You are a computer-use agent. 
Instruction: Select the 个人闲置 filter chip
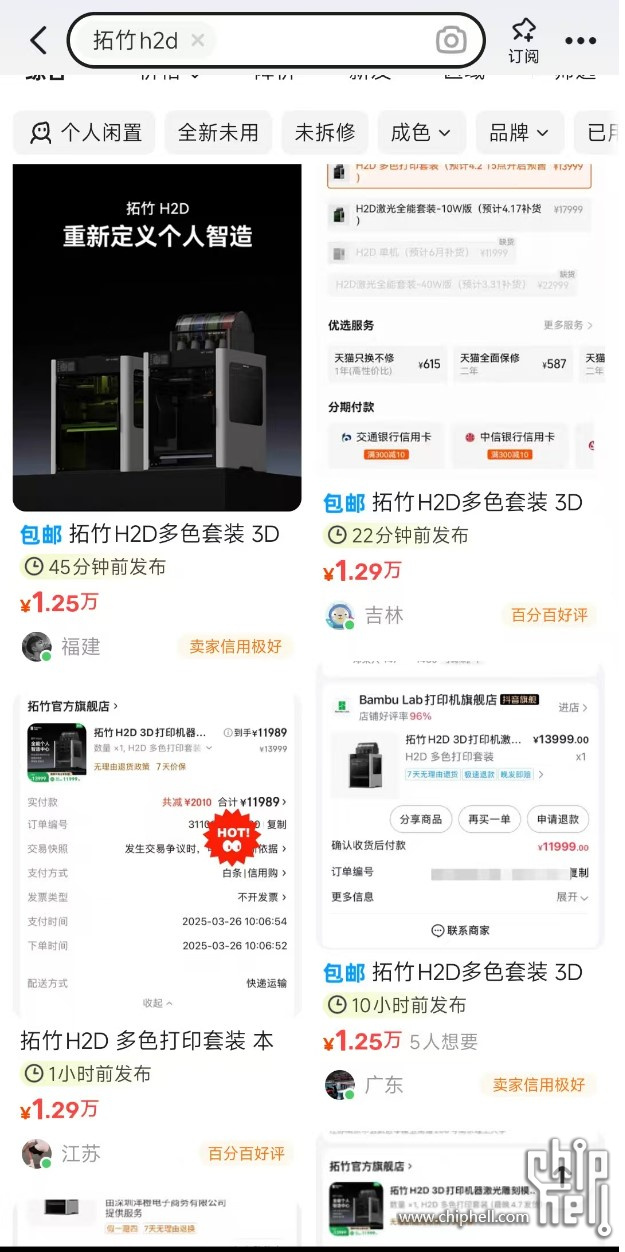pyautogui.click(x=86, y=132)
